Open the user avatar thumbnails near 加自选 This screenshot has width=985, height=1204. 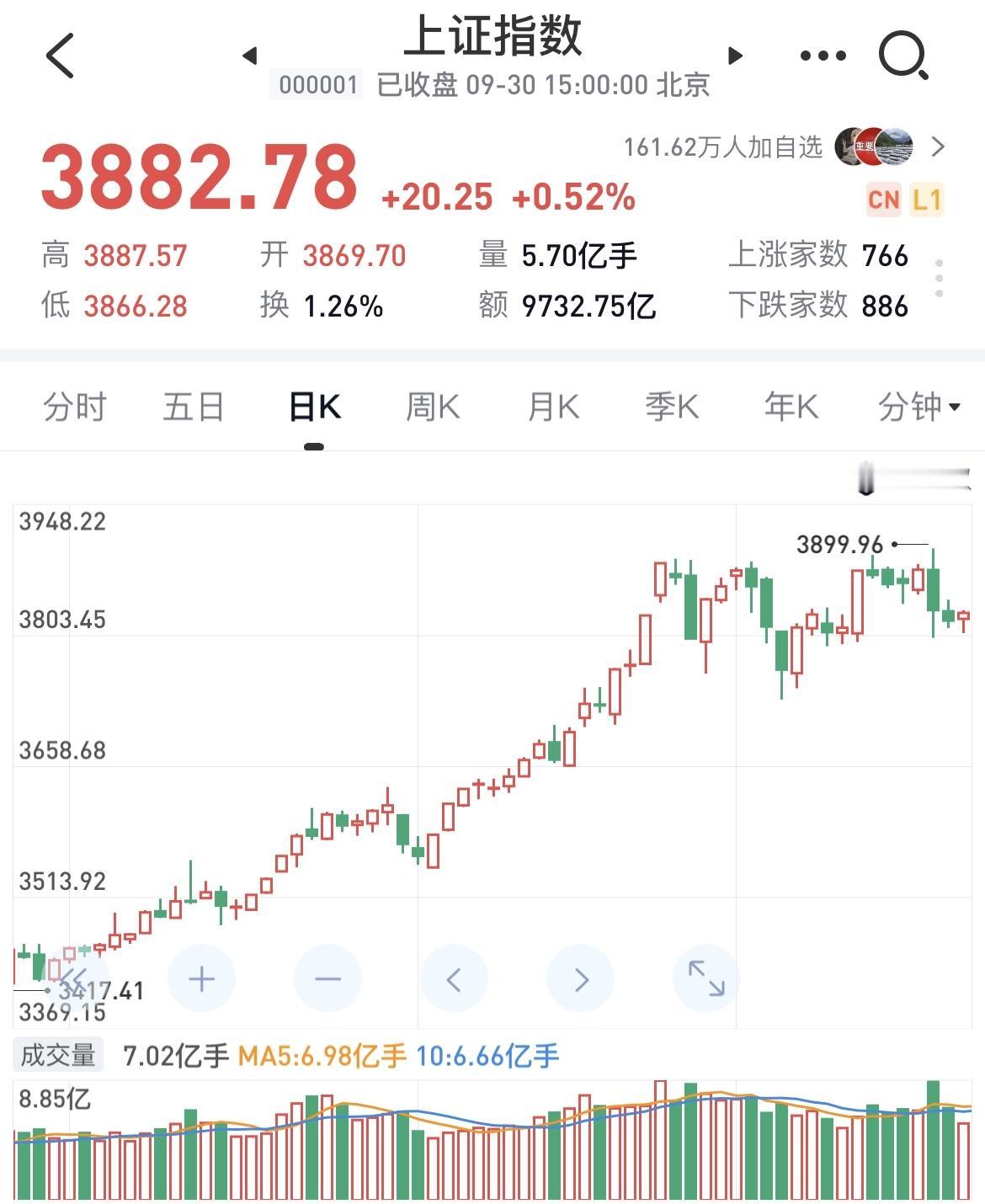876,145
